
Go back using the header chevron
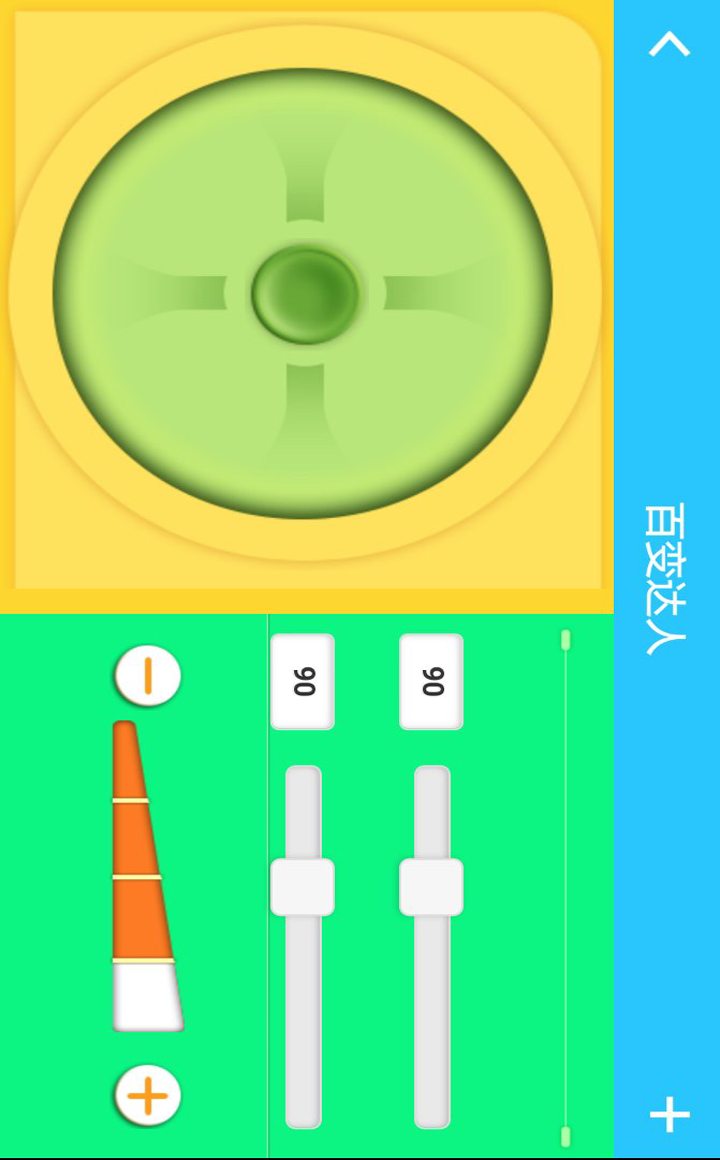tap(669, 45)
